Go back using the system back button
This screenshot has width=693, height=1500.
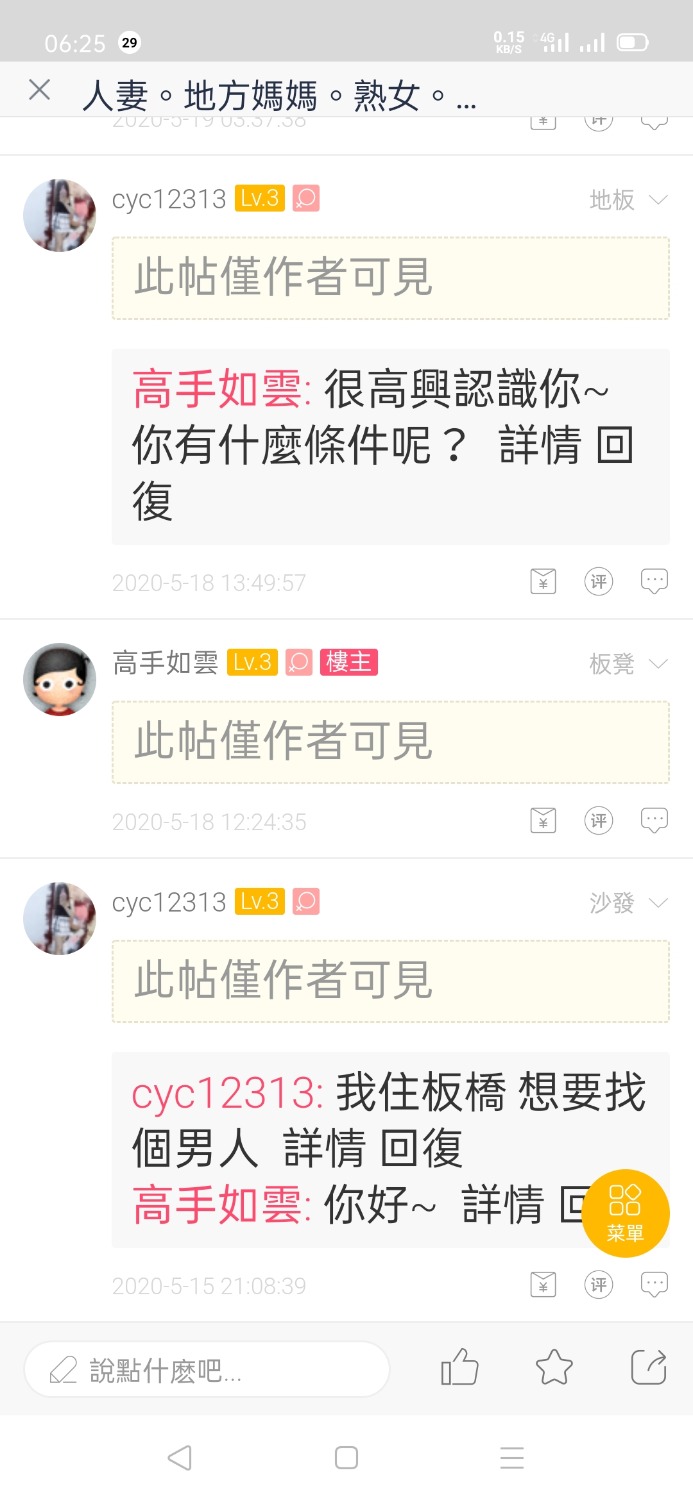180,1457
